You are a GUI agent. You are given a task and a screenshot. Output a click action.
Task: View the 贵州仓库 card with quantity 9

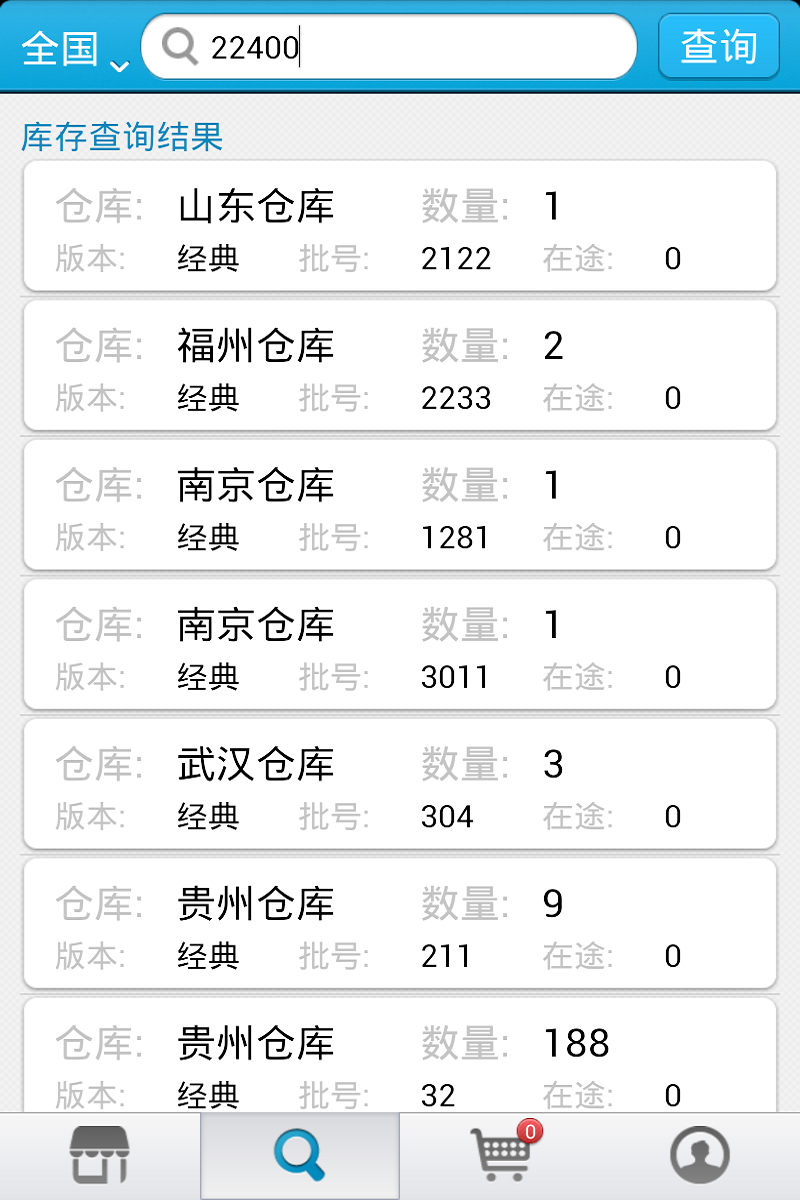400,924
